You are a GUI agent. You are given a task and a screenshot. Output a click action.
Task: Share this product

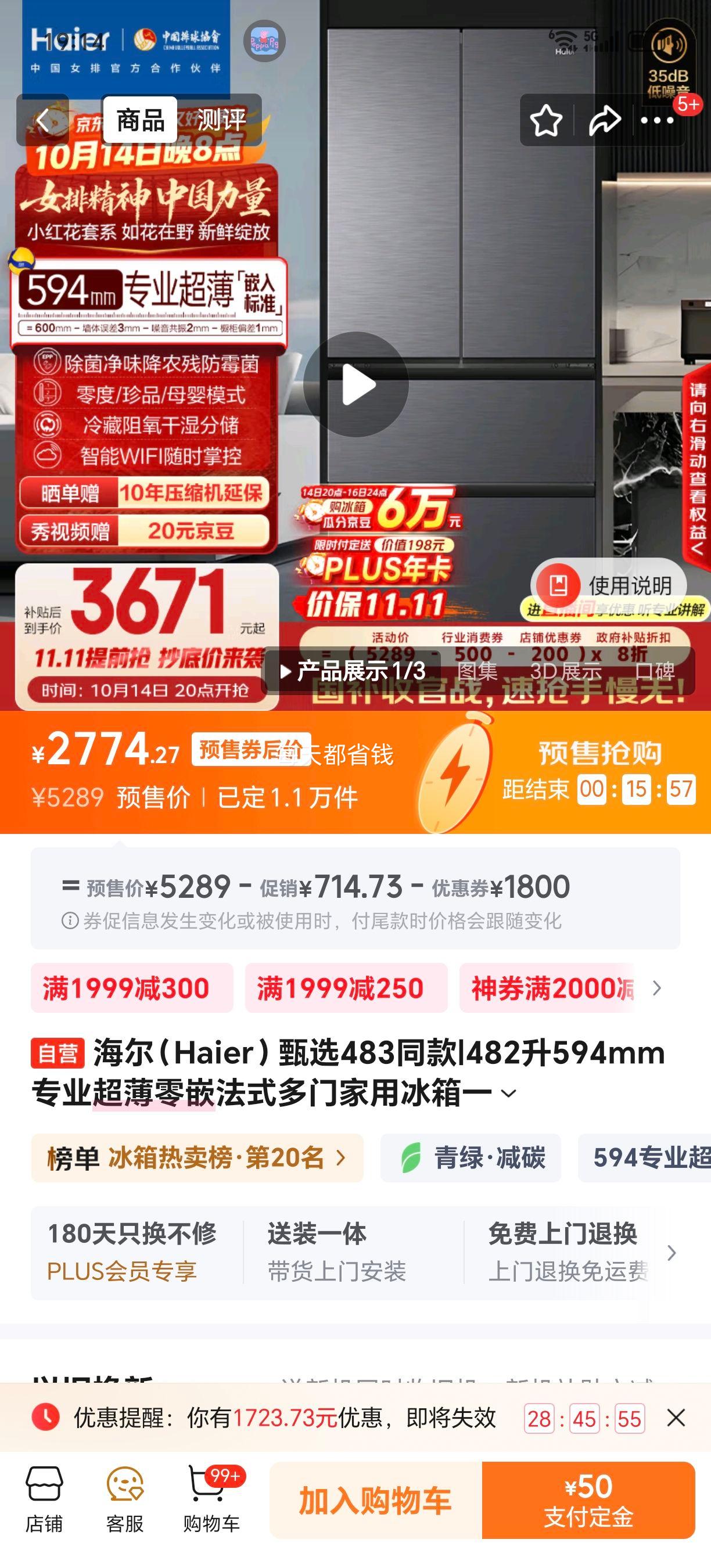pos(605,121)
